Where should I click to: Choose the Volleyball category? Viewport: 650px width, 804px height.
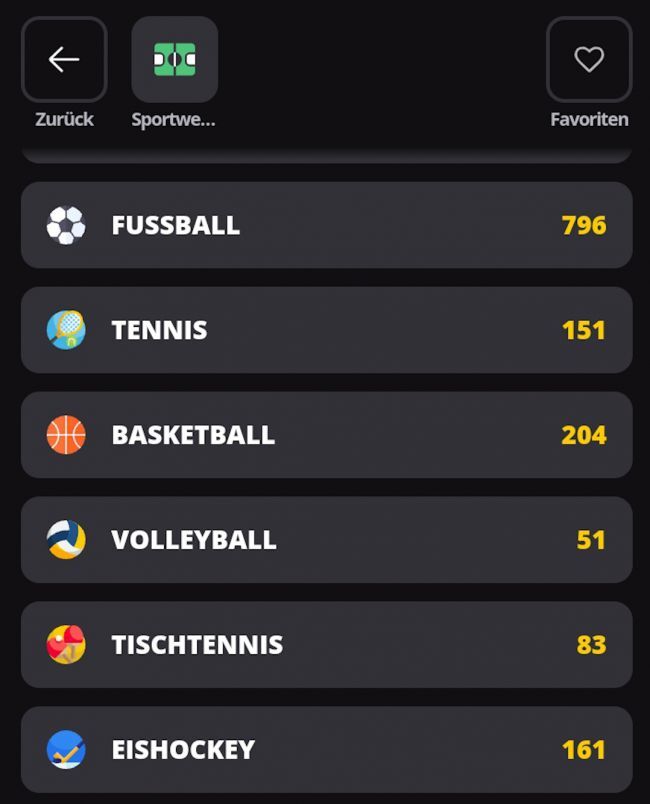pos(326,540)
